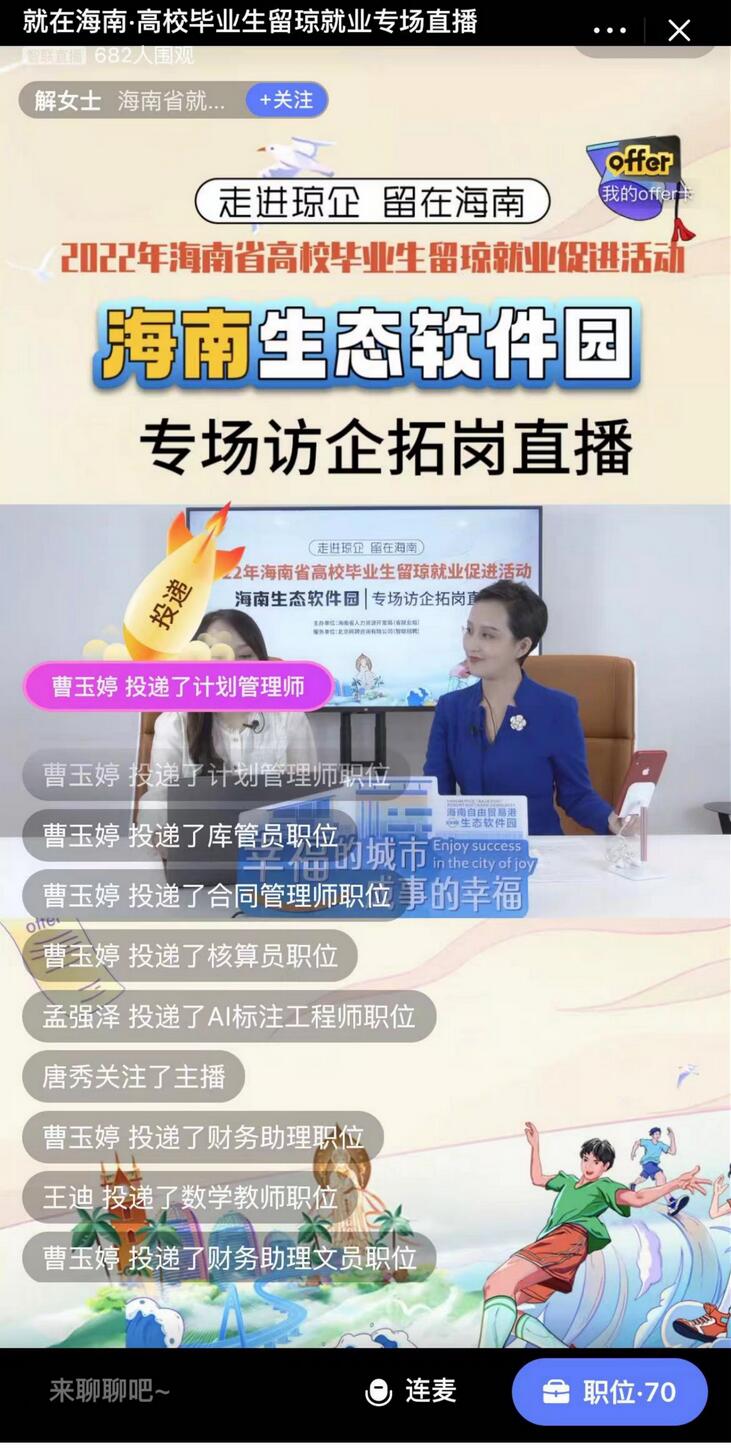Follow host 解女士 with +关注

pos(286,100)
